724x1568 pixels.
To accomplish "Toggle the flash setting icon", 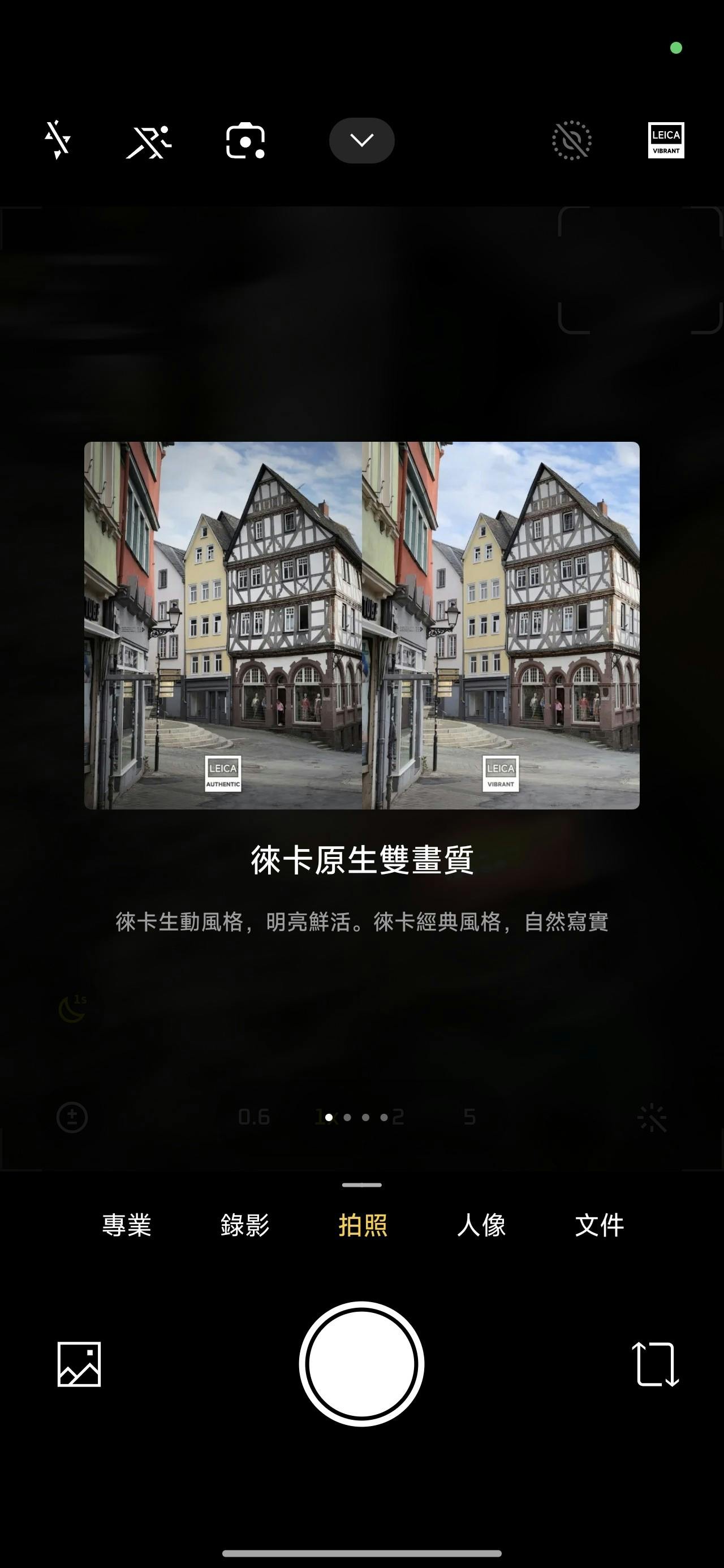I will [58, 140].
